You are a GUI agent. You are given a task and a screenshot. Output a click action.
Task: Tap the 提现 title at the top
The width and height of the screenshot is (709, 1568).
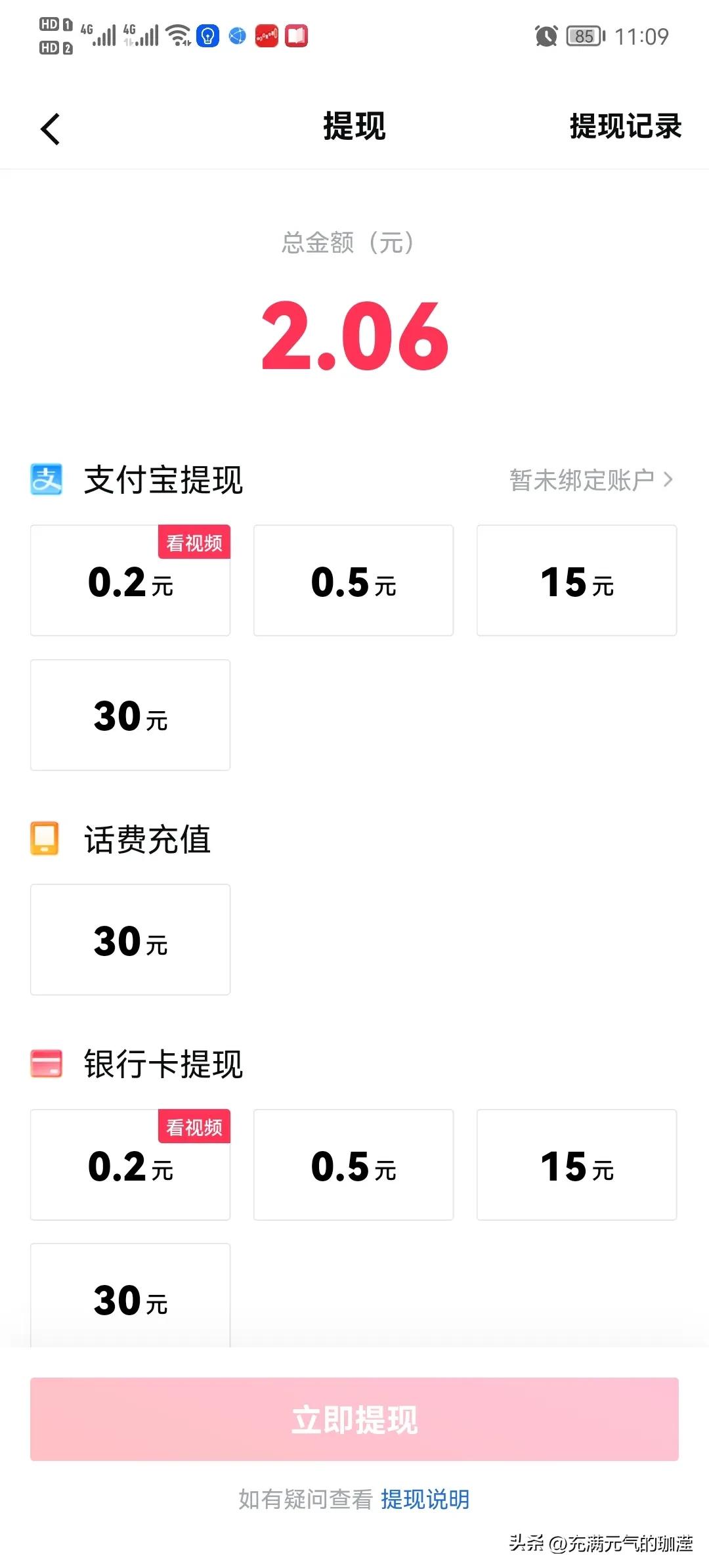tap(353, 127)
